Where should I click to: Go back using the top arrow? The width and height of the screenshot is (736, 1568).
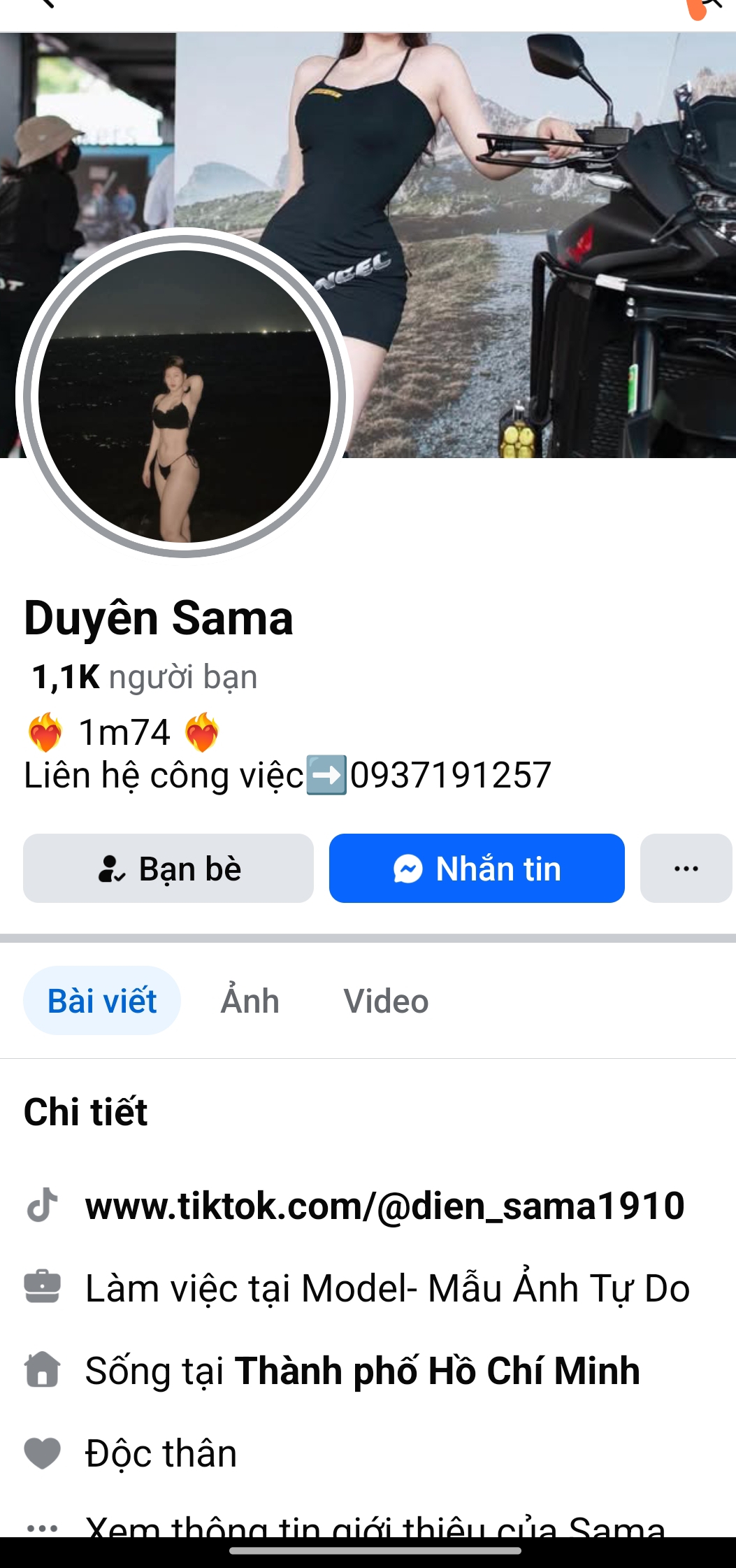pos(43,4)
